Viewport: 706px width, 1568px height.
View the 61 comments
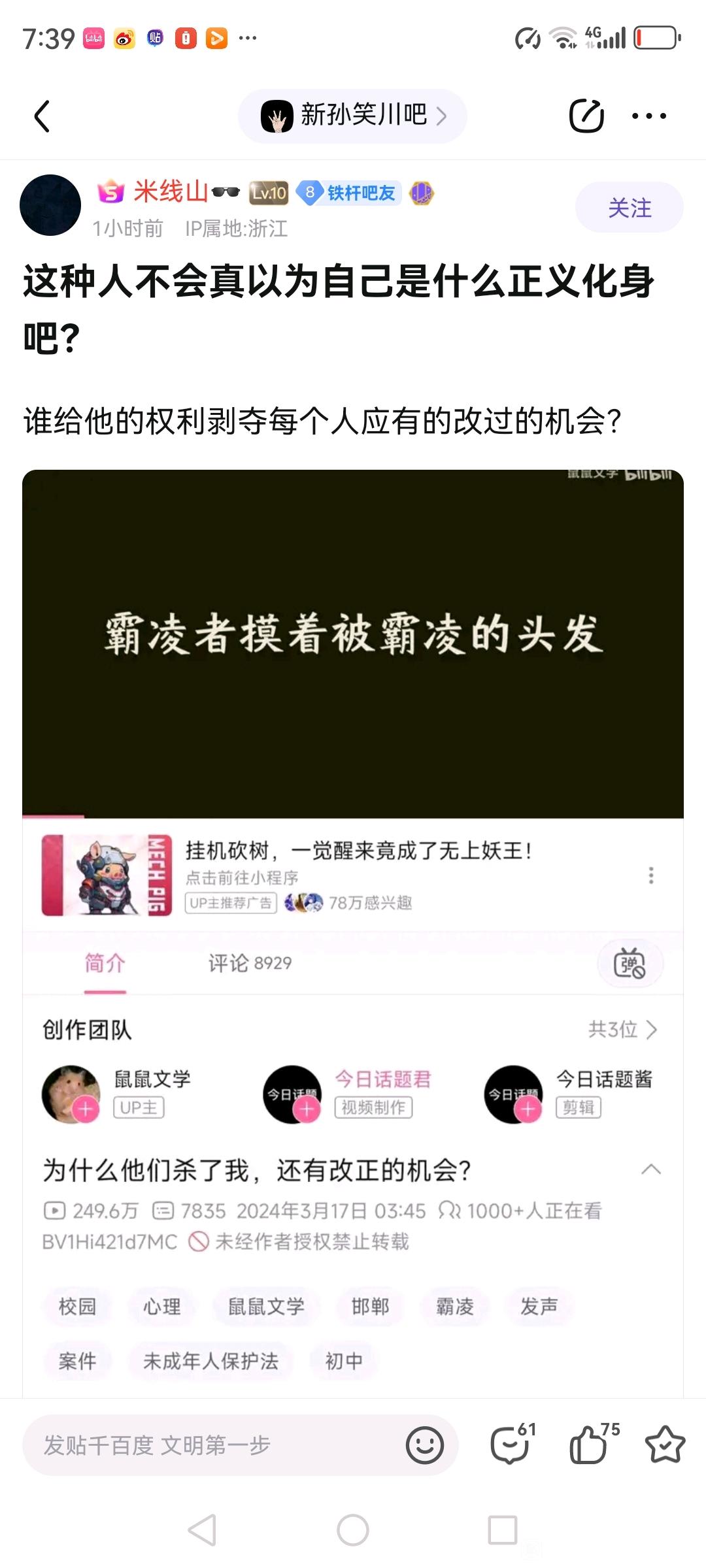point(511,1444)
